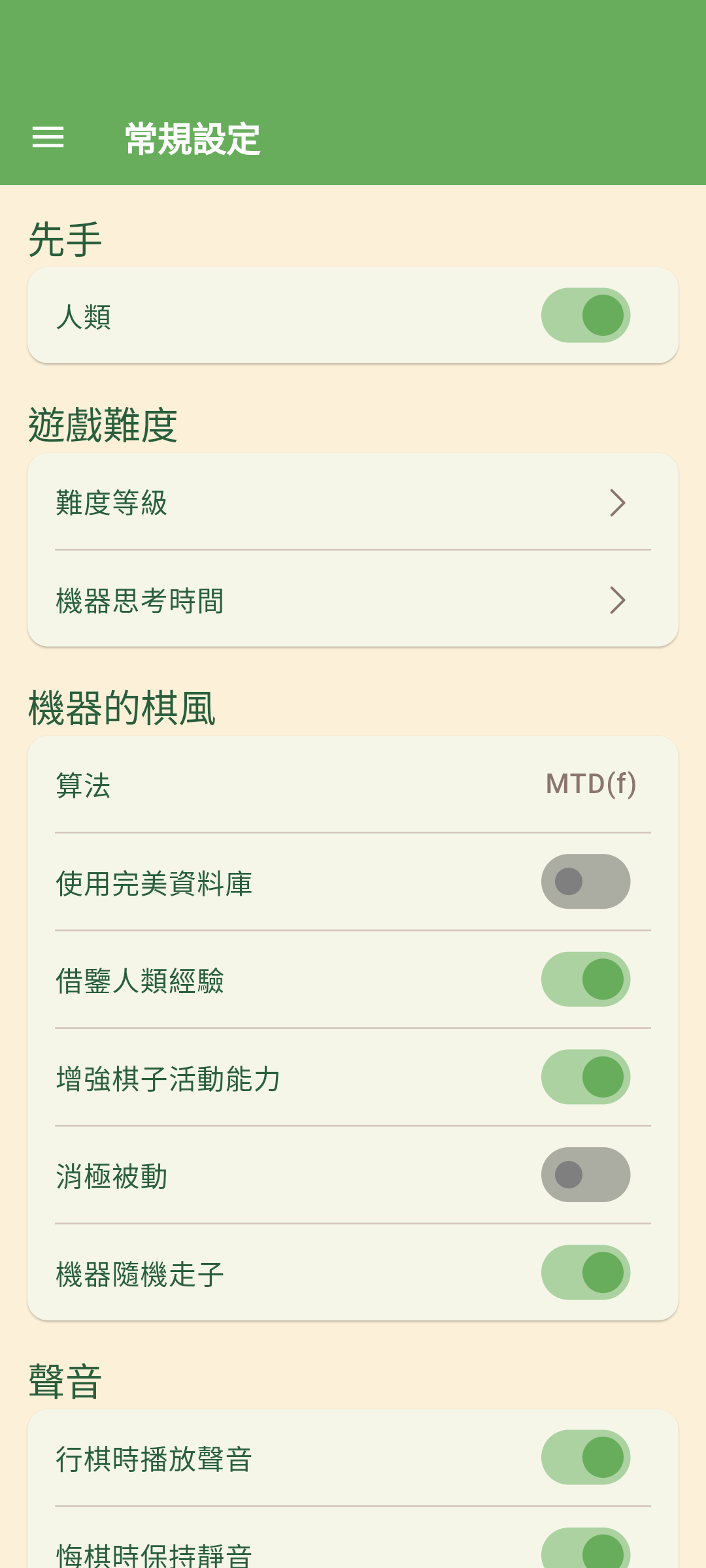Toggle 悔棋時保持靜音 switch
The width and height of the screenshot is (706, 1568).
tap(585, 1551)
